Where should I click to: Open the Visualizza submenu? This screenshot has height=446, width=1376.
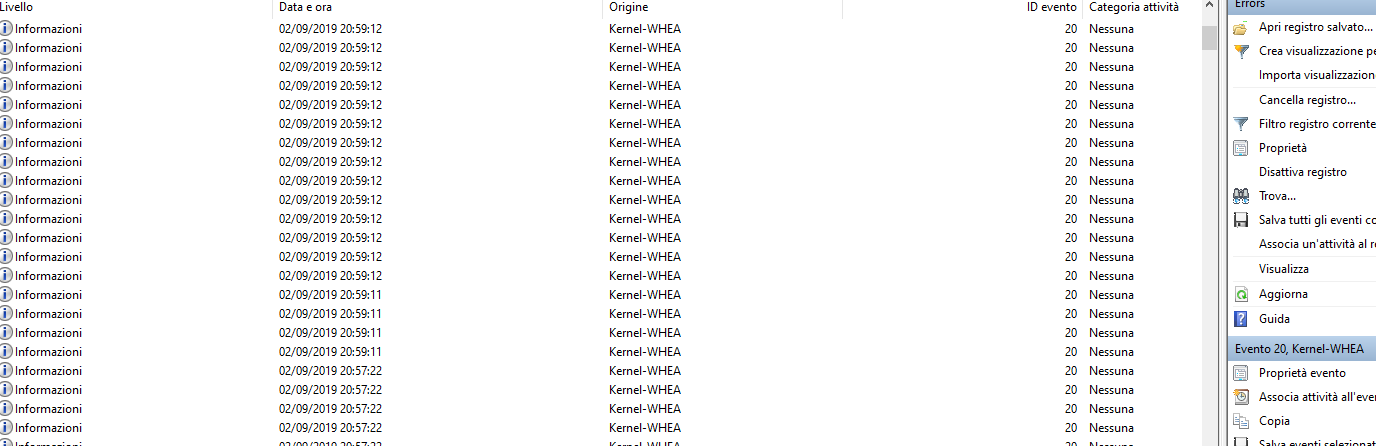click(1283, 269)
